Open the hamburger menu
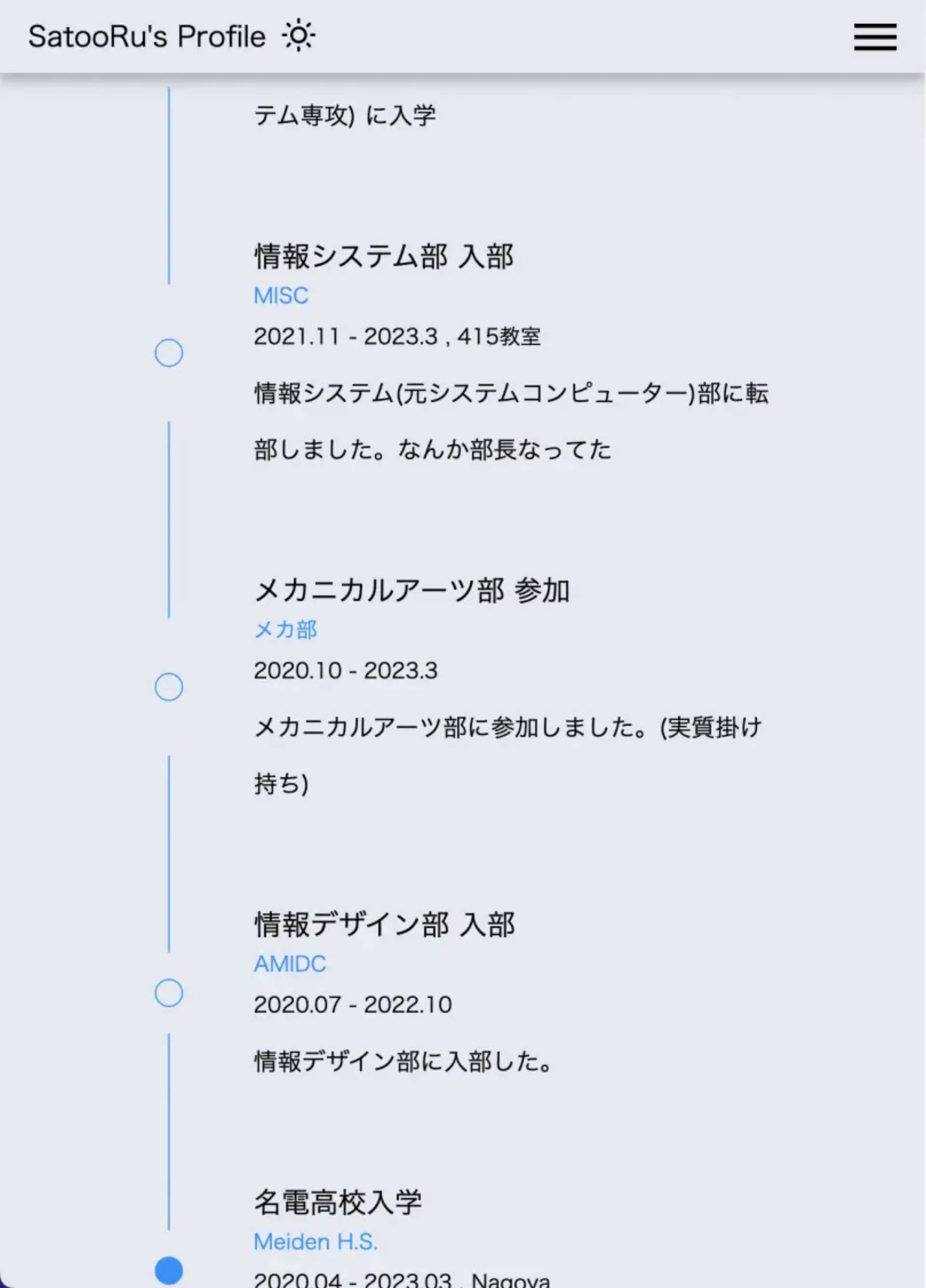 (x=875, y=37)
